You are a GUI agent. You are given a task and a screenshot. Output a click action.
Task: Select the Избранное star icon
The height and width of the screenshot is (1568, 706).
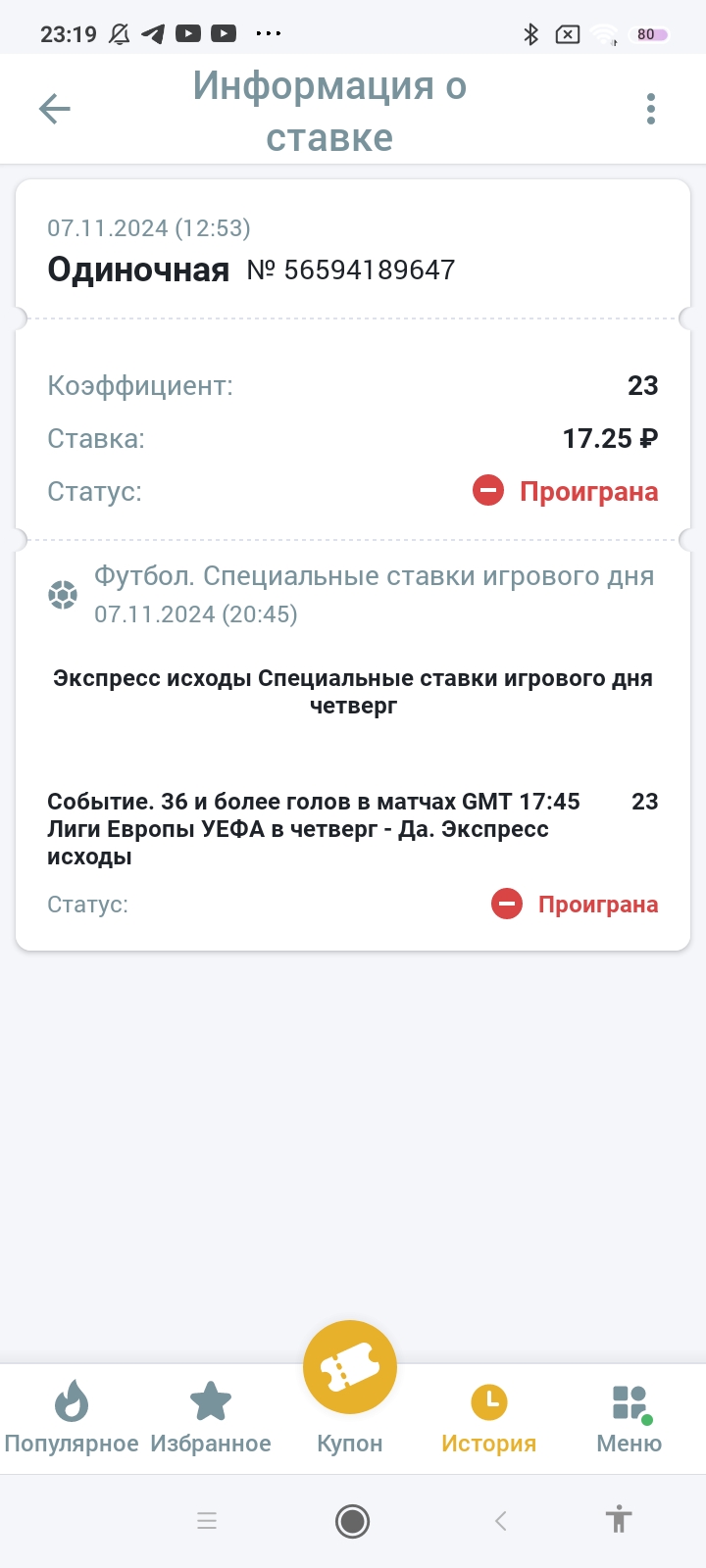211,1403
